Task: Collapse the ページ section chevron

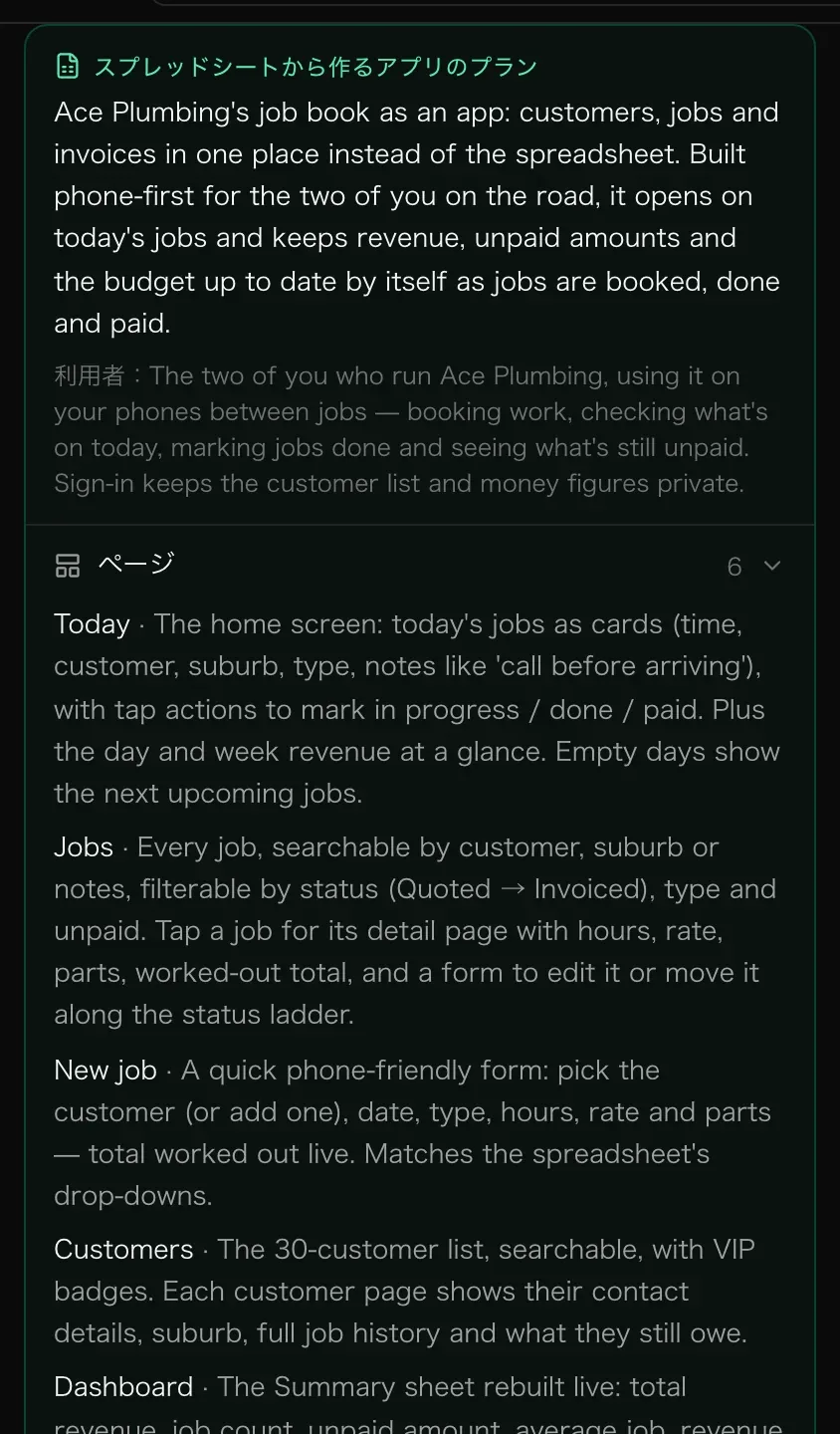Action: pyautogui.click(x=771, y=567)
